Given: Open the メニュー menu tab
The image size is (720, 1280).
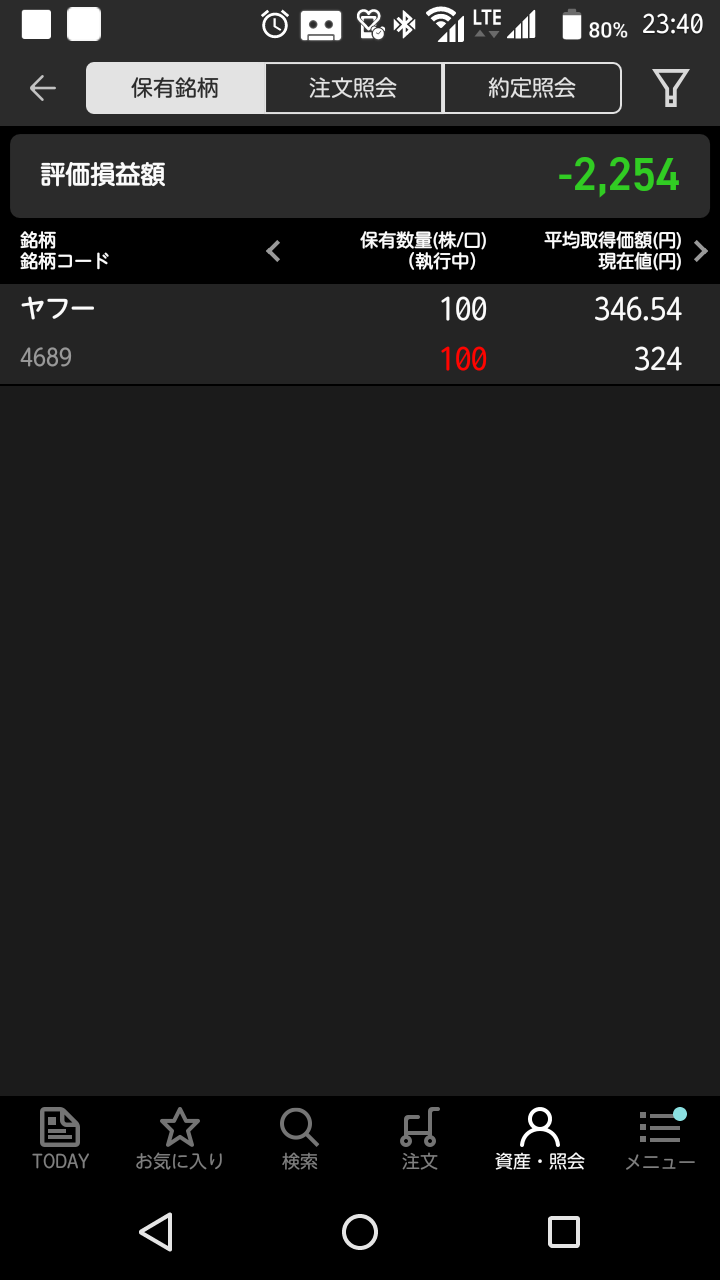Looking at the screenshot, I should click(x=660, y=1140).
